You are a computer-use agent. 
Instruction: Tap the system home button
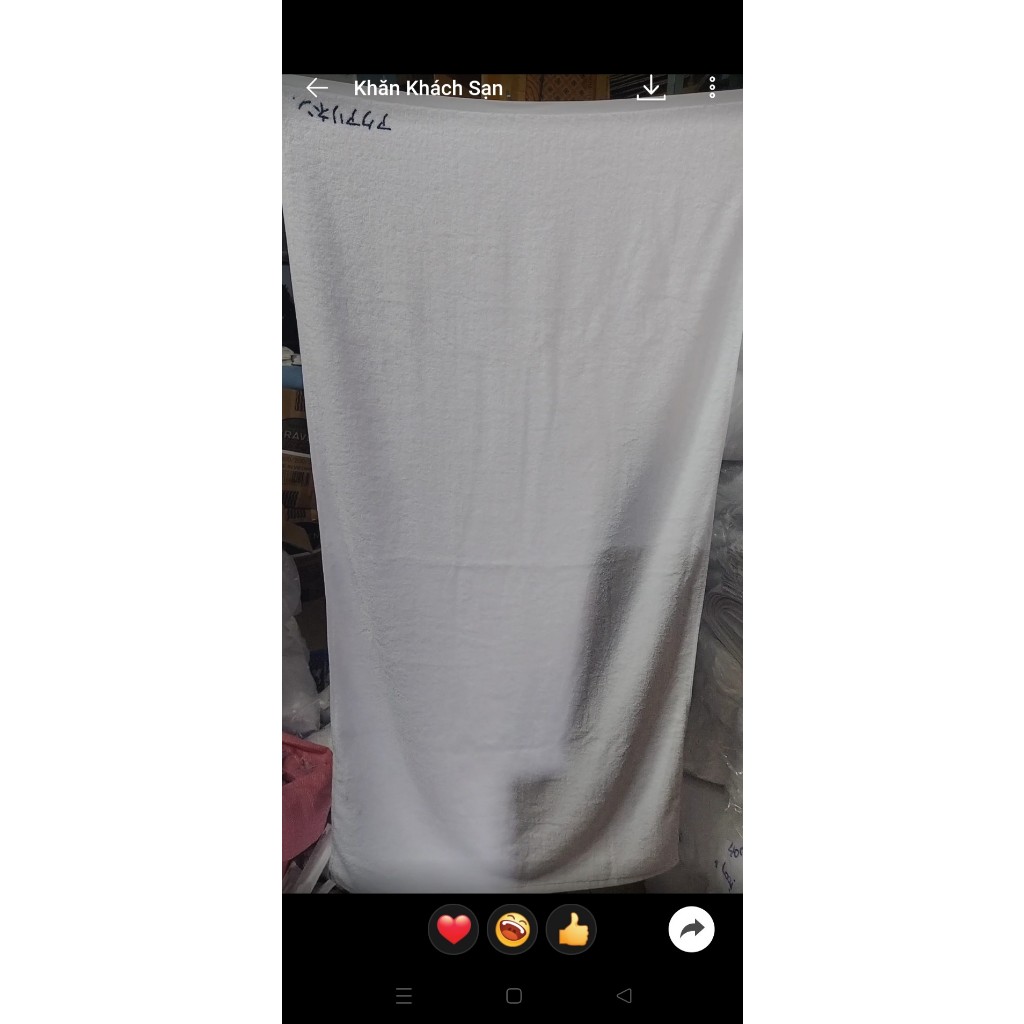pyautogui.click(x=514, y=996)
